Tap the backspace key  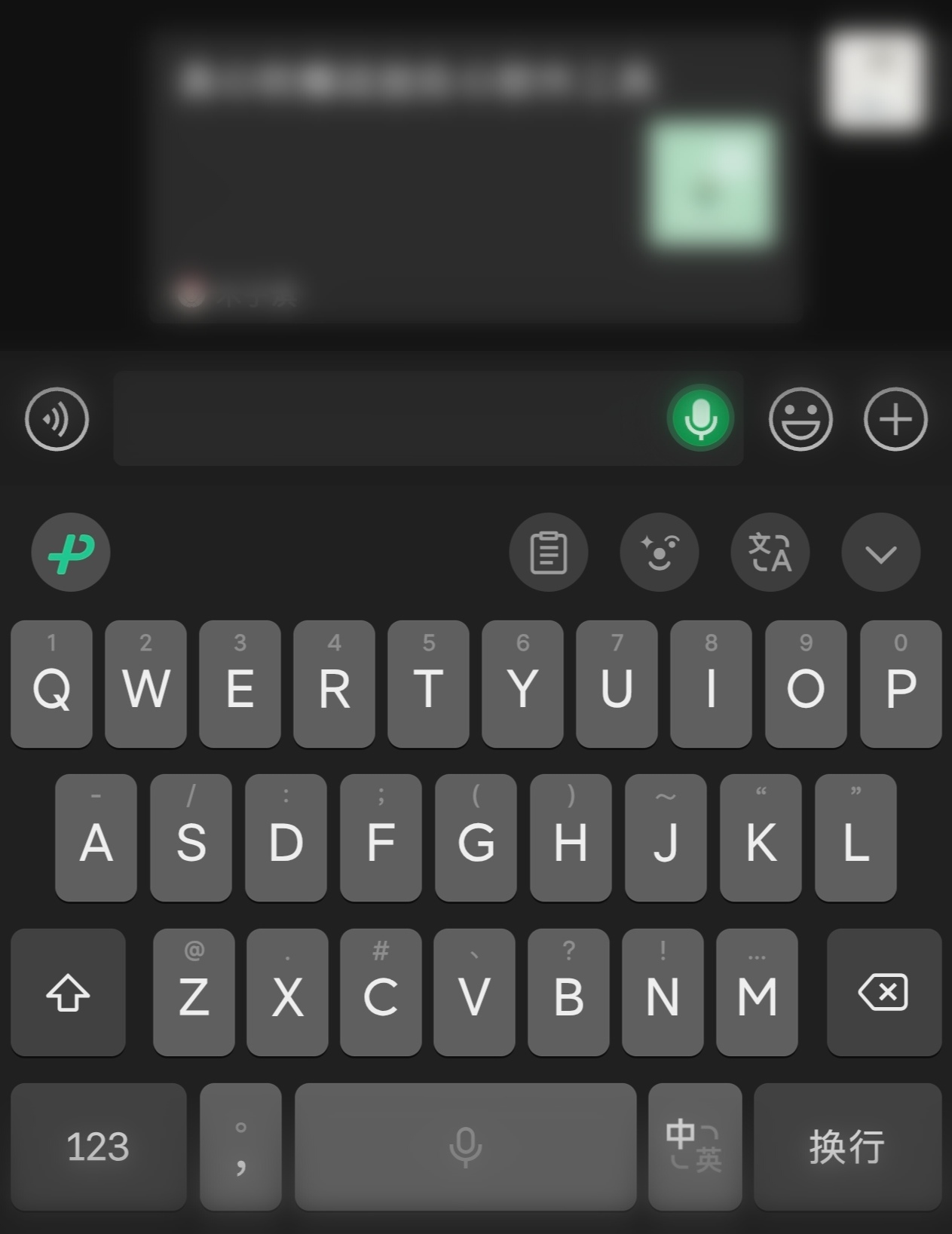[x=883, y=993]
